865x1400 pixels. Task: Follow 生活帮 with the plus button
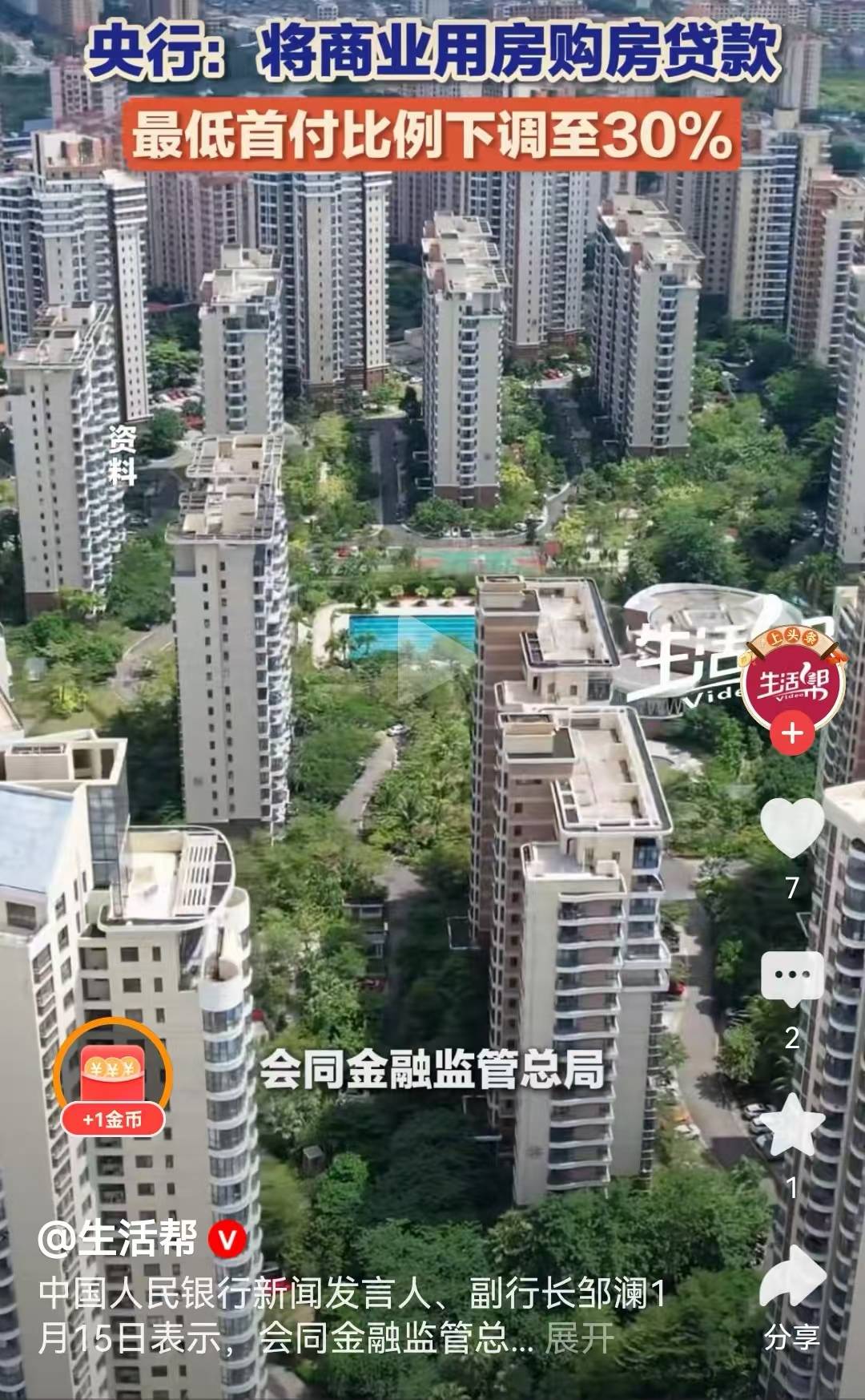click(791, 733)
